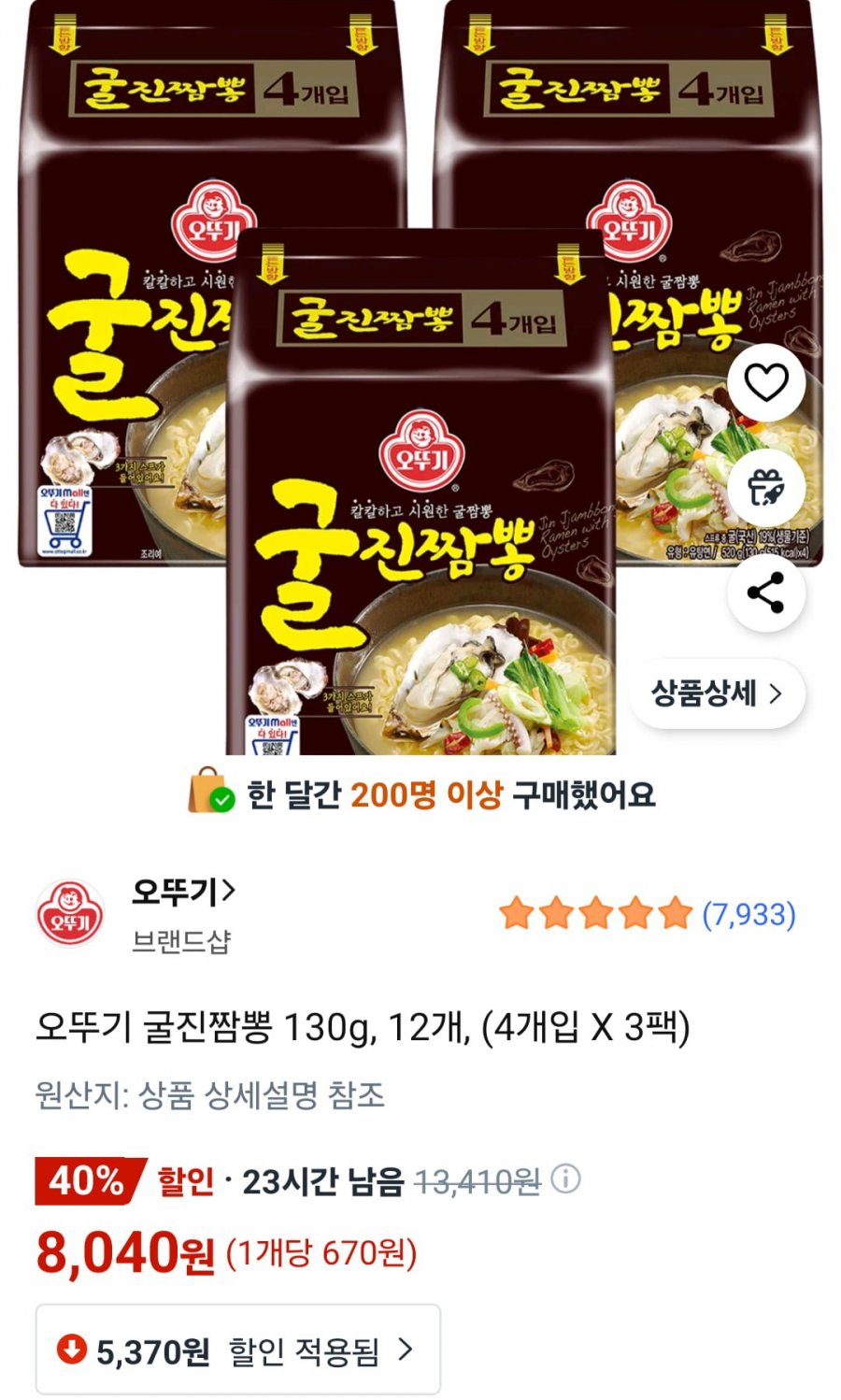Tap the gift icon button
Viewport: 841px width, 1400px height.
tap(766, 488)
